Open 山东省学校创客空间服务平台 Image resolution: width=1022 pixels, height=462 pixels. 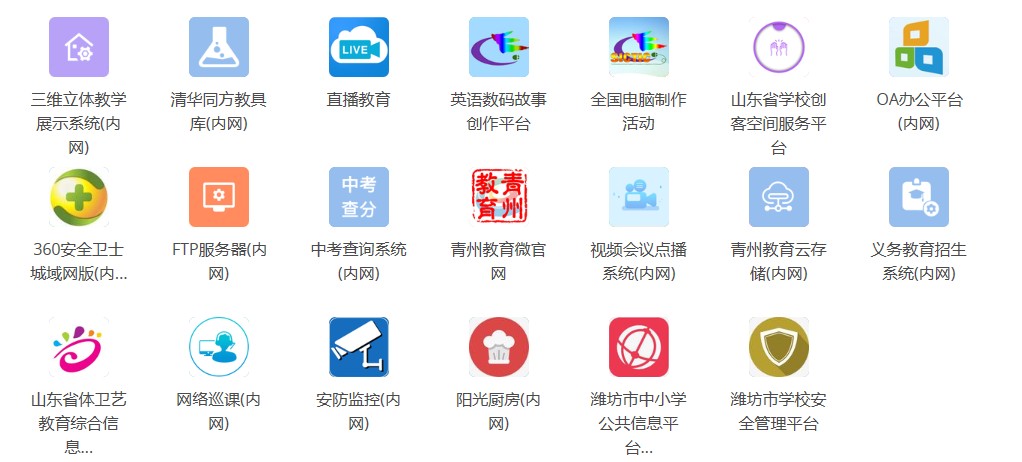[x=779, y=47]
